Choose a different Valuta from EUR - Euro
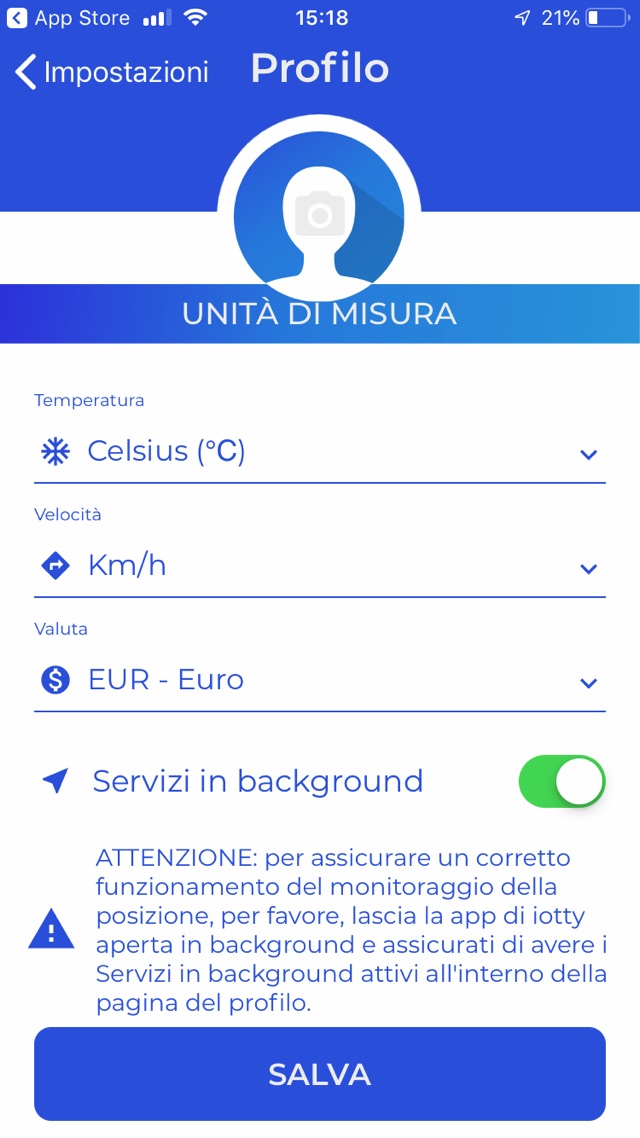Screen dimensions: 640x1138 click(x=319, y=681)
